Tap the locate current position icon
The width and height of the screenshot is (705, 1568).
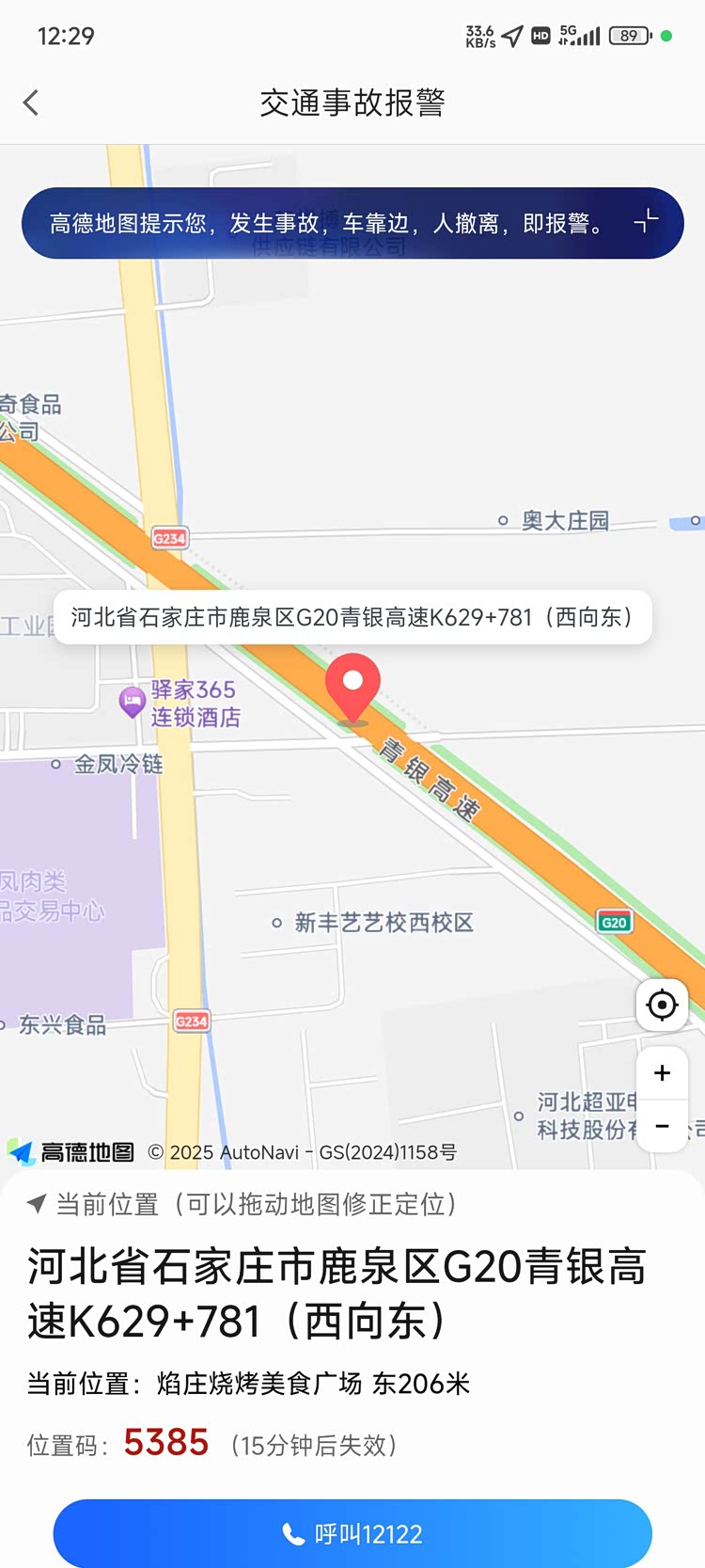coord(662,1005)
